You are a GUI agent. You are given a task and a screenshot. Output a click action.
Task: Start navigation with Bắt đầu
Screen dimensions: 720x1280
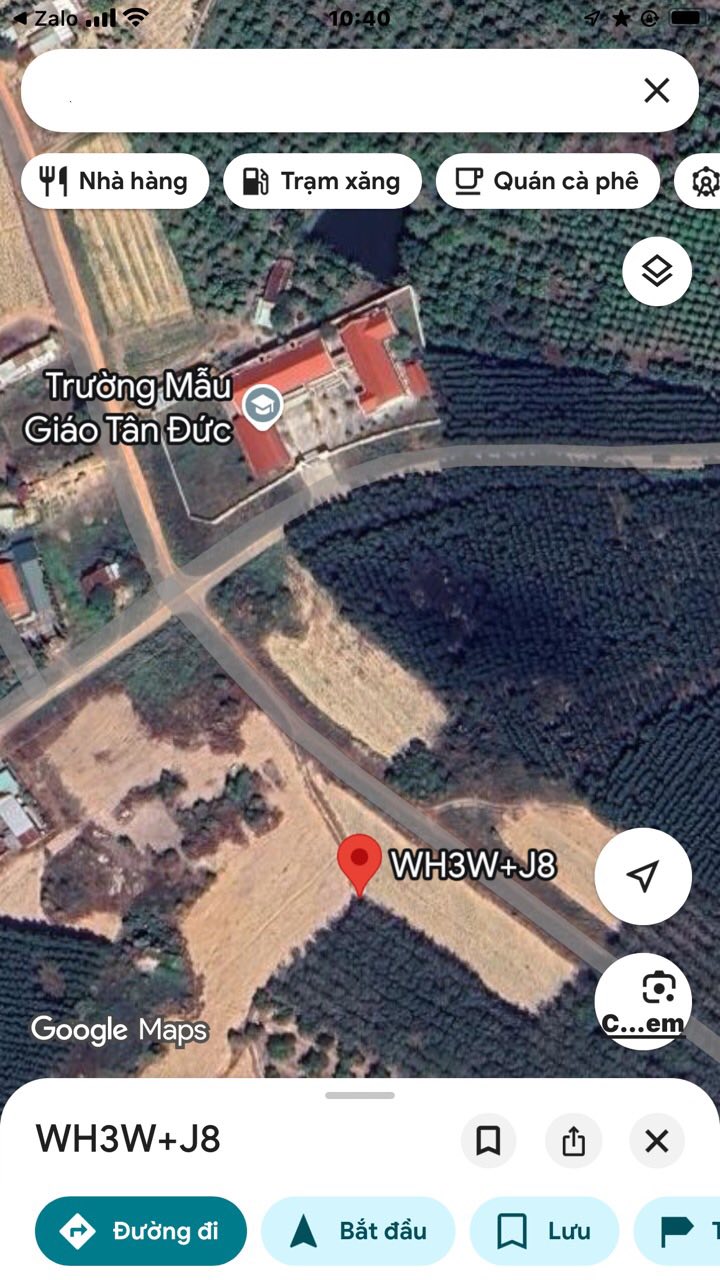[358, 1231]
